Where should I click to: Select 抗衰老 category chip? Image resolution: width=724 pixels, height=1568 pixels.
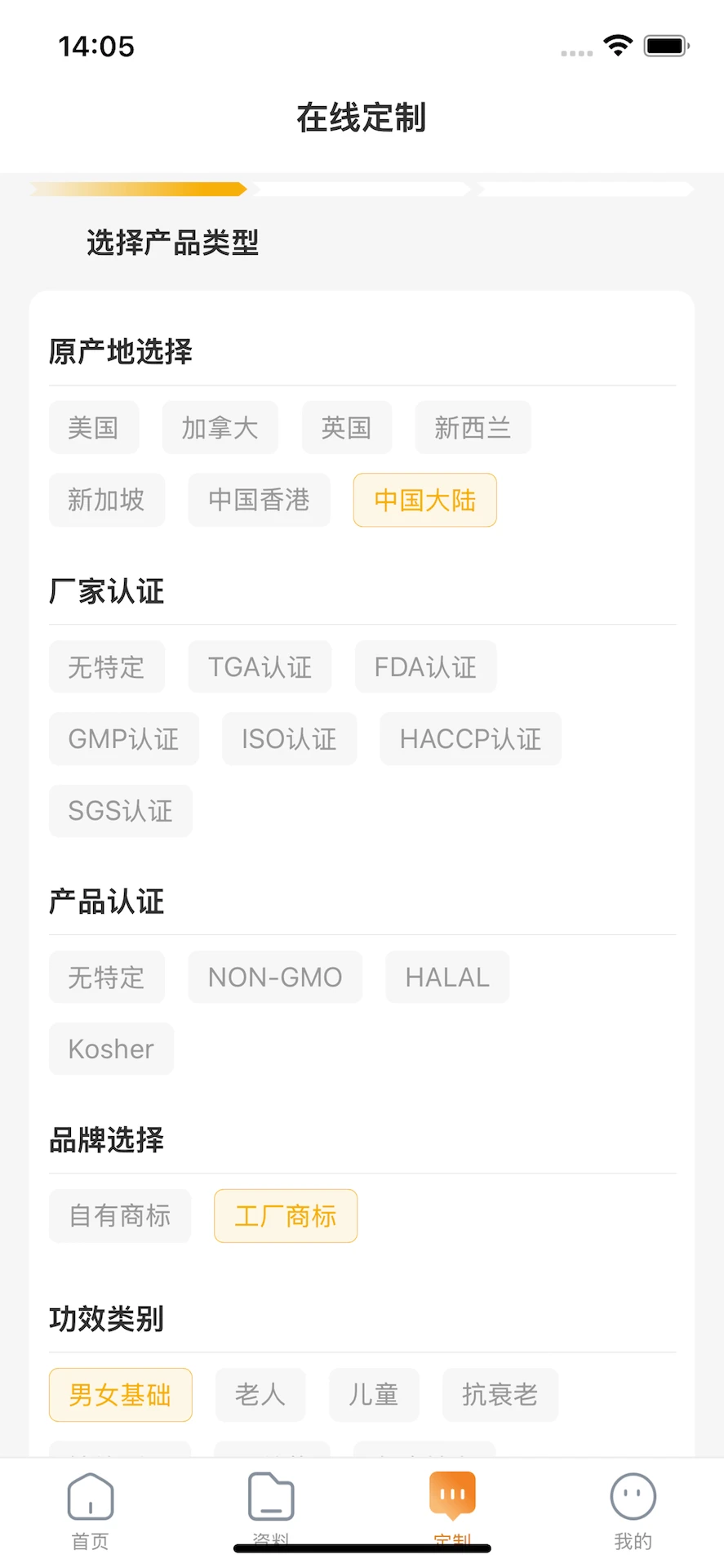click(x=500, y=1395)
